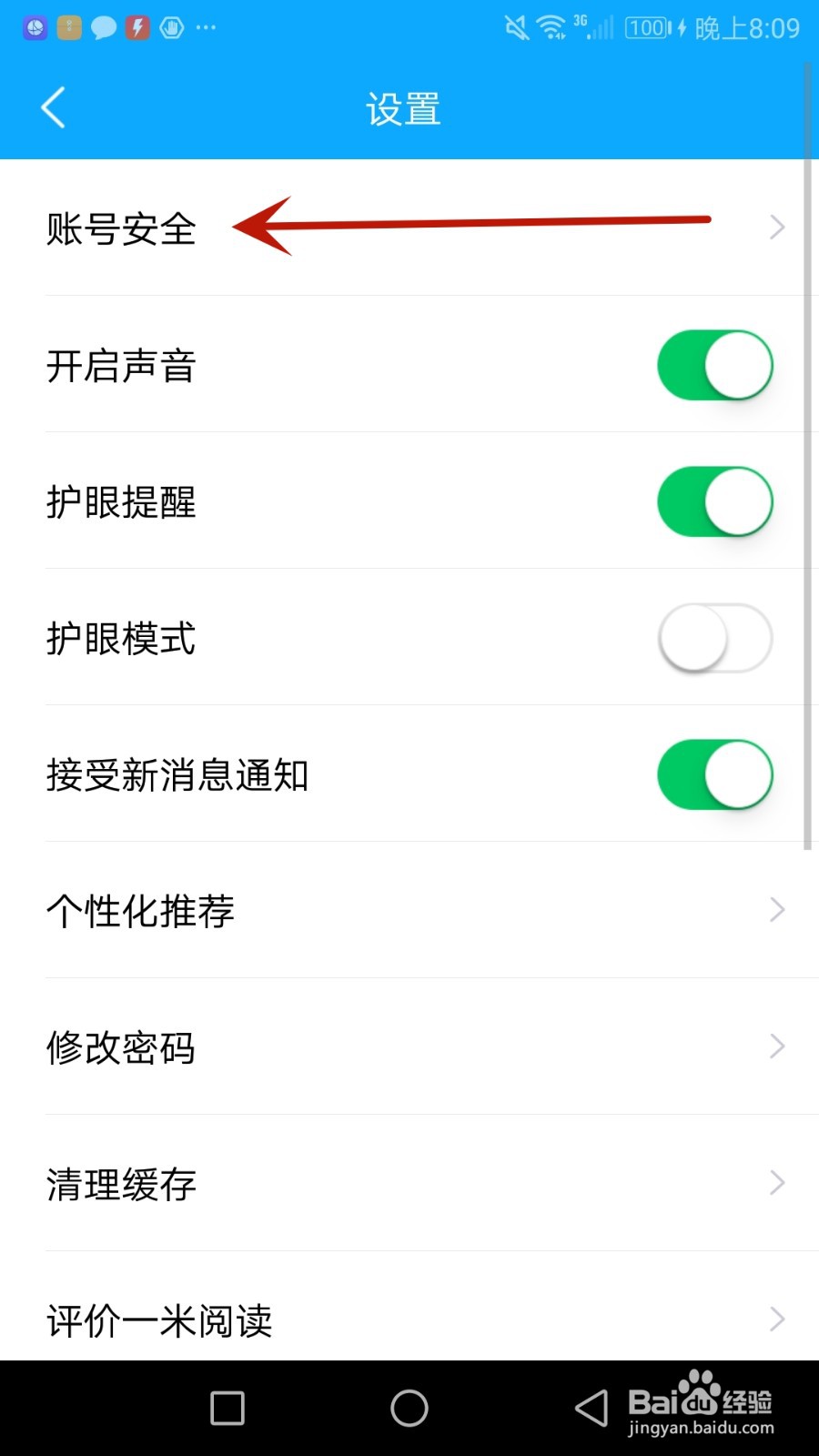
Task: Turn off the 开启声音 switch
Action: pos(714,365)
